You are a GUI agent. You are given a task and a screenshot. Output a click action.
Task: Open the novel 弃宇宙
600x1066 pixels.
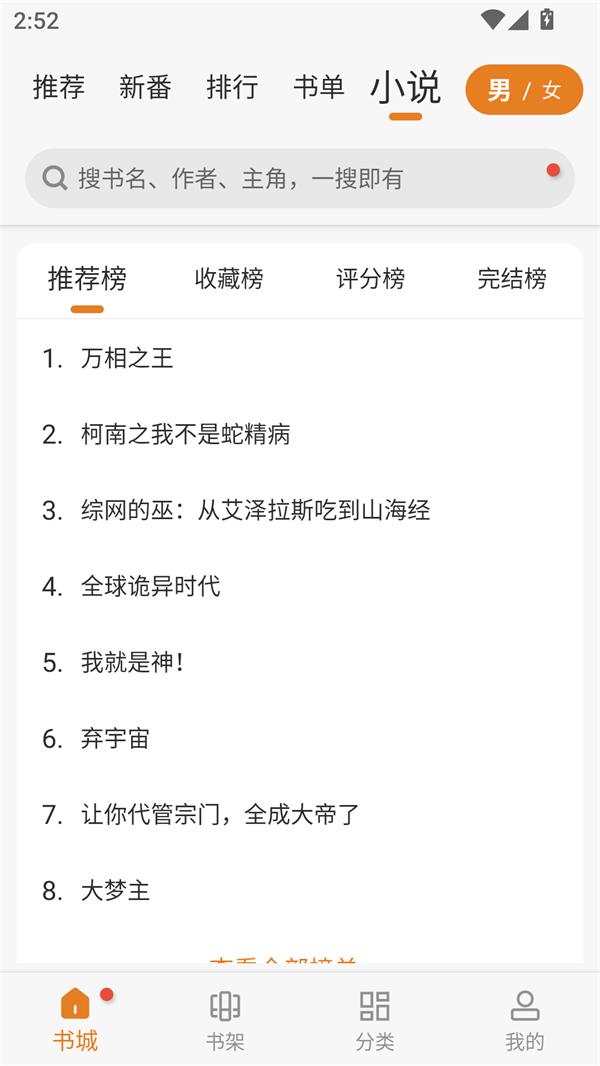pyautogui.click(x=115, y=738)
